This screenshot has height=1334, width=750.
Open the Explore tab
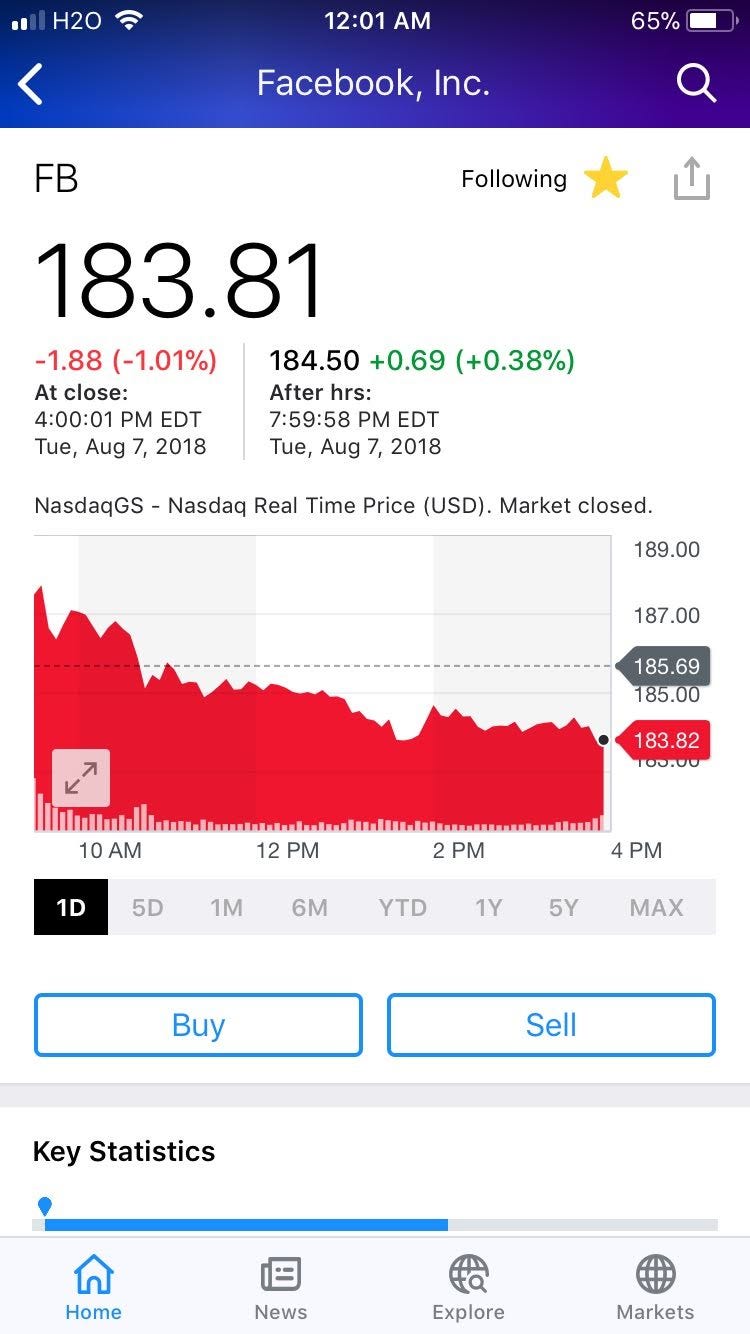[x=468, y=1288]
